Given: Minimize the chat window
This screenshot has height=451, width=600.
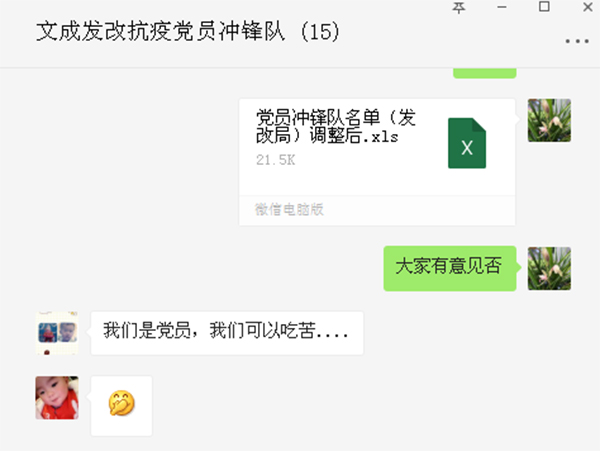Looking at the screenshot, I should pyautogui.click(x=502, y=7).
